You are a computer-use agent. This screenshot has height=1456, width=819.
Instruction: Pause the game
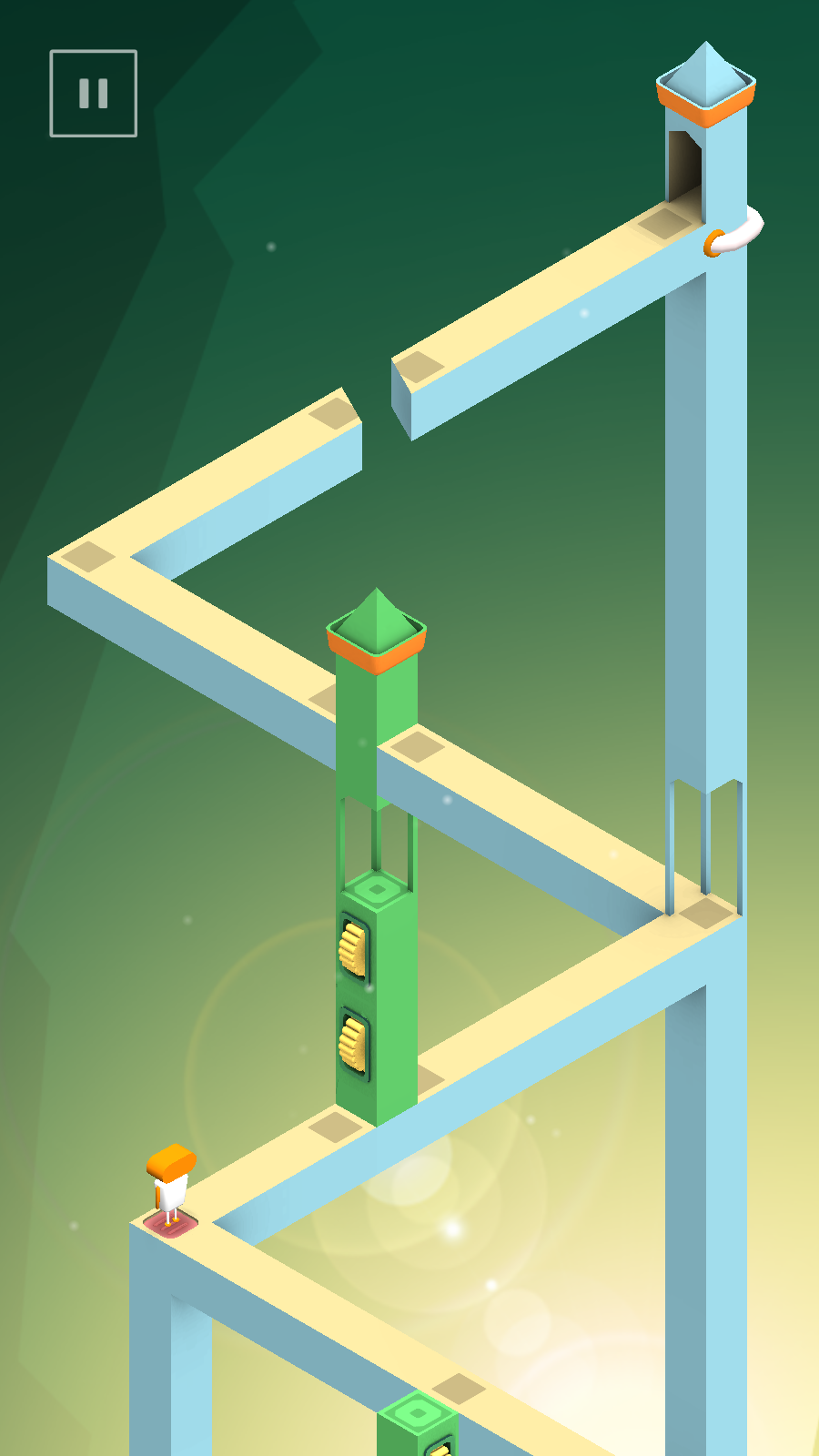tap(93, 94)
